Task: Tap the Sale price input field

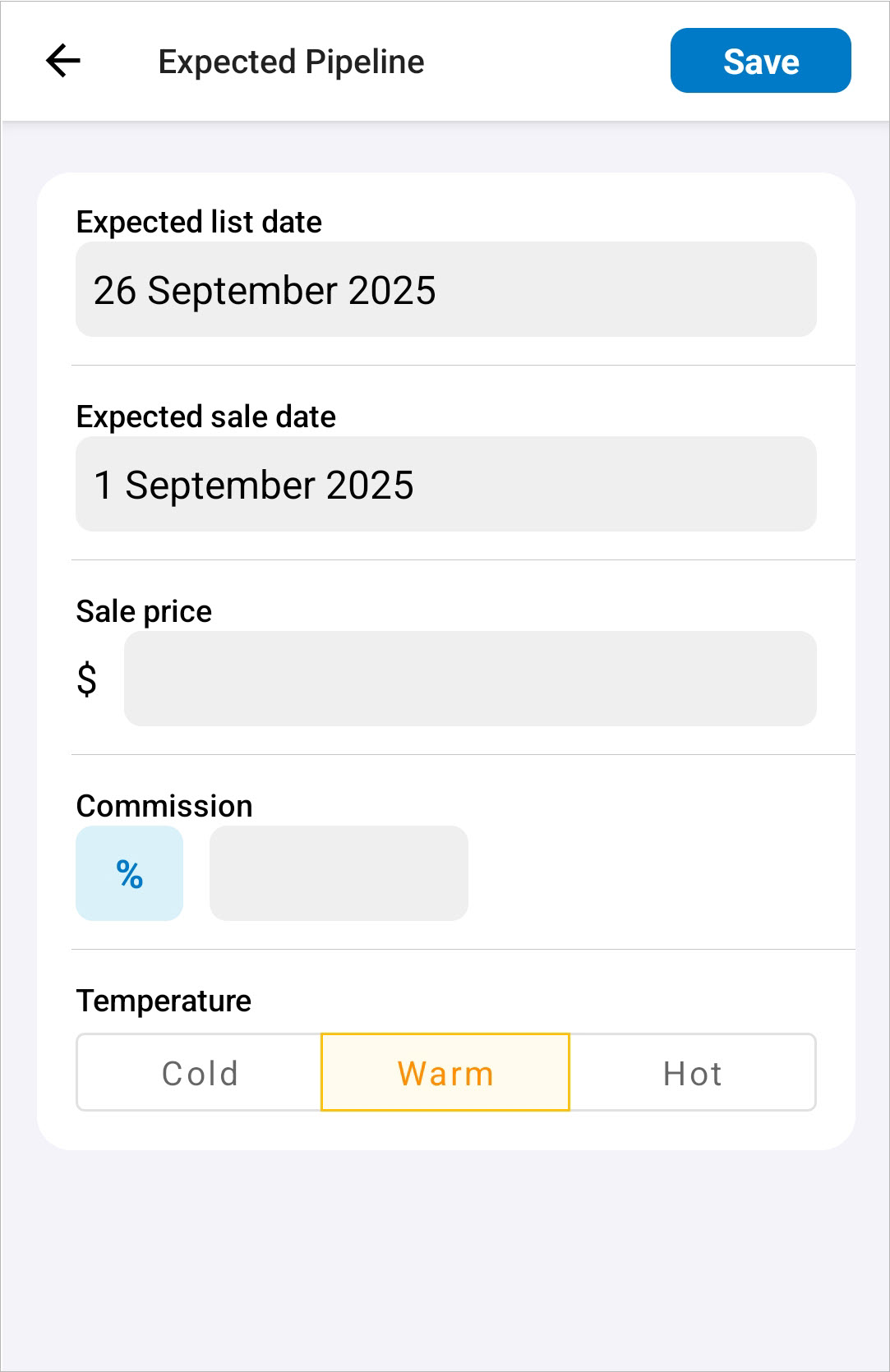Action: (x=469, y=679)
